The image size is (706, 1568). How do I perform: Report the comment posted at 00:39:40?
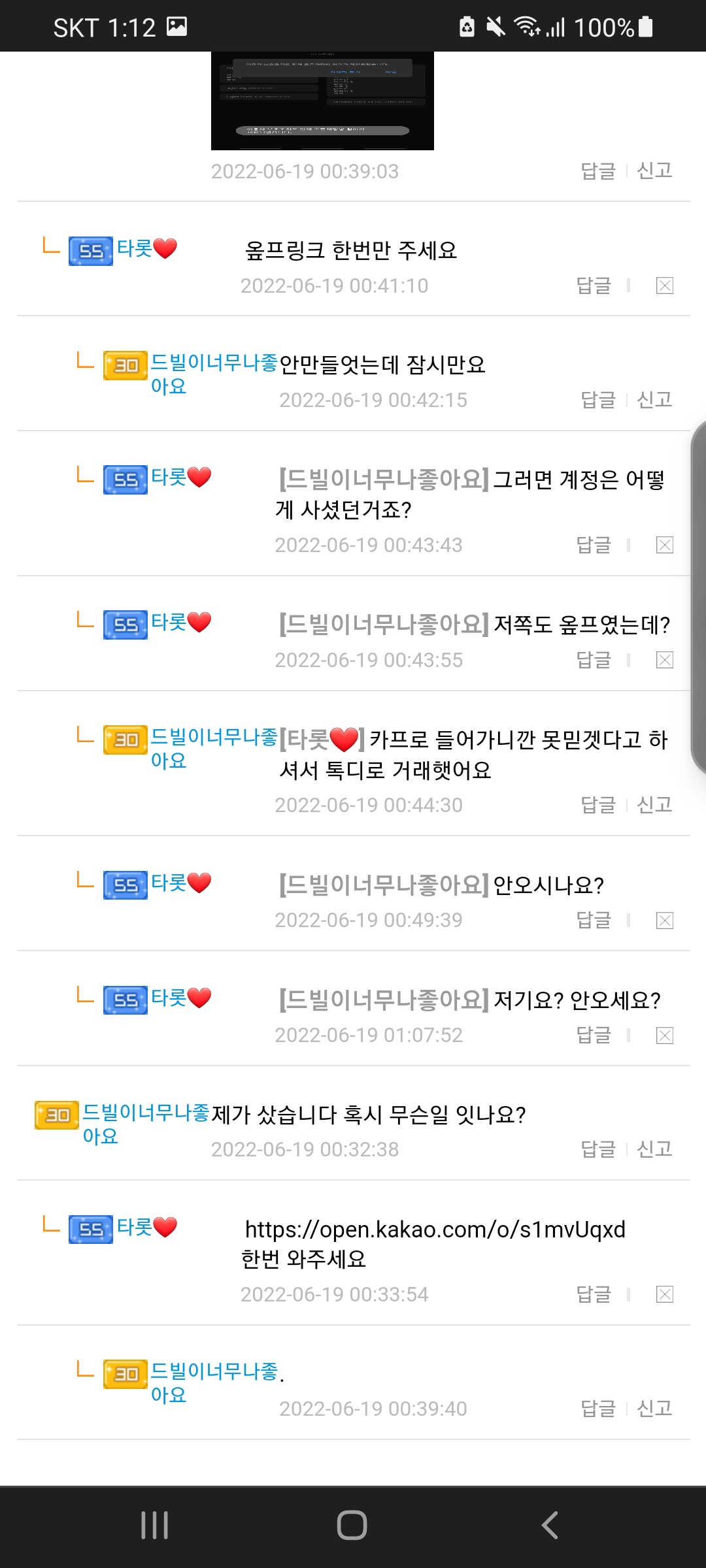point(654,1409)
